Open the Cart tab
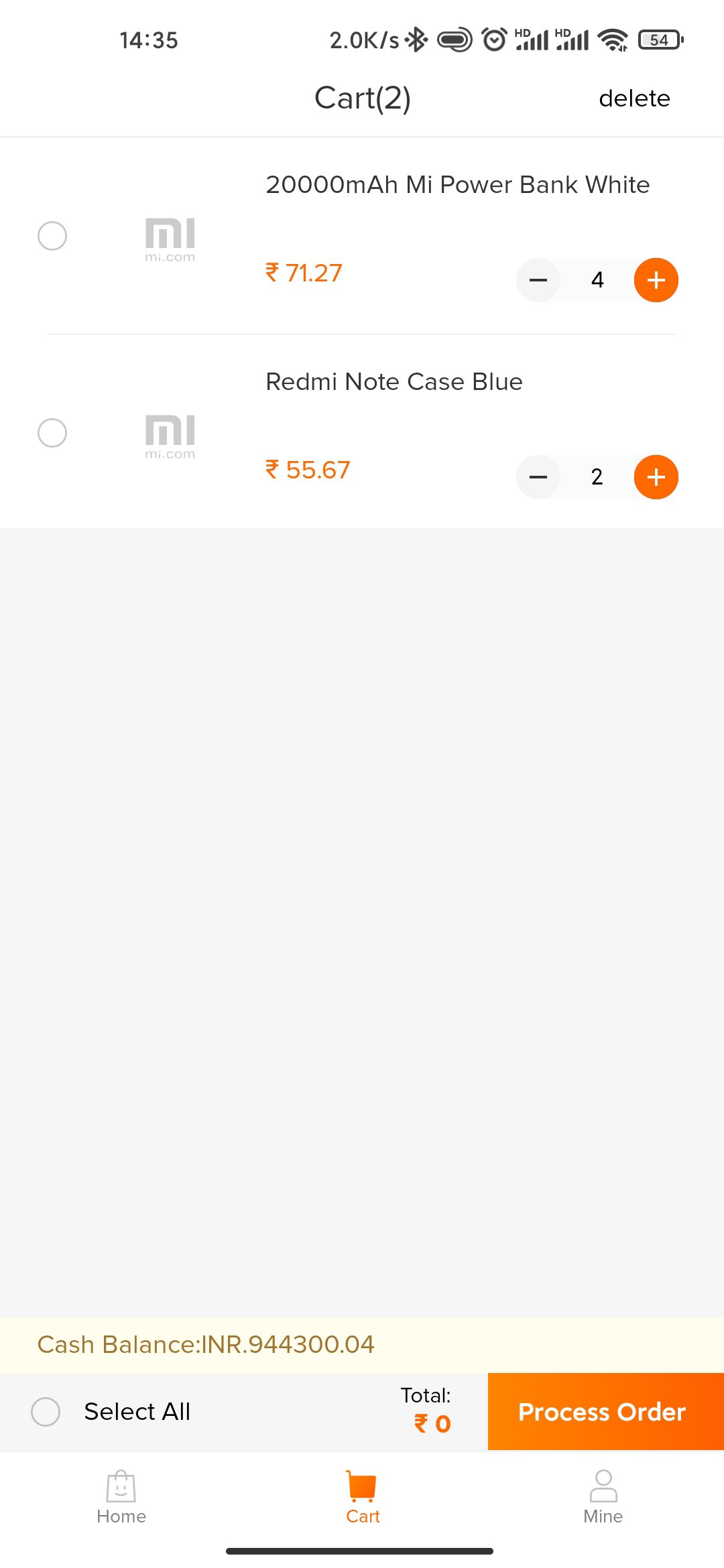The width and height of the screenshot is (724, 1568). pos(362,1498)
